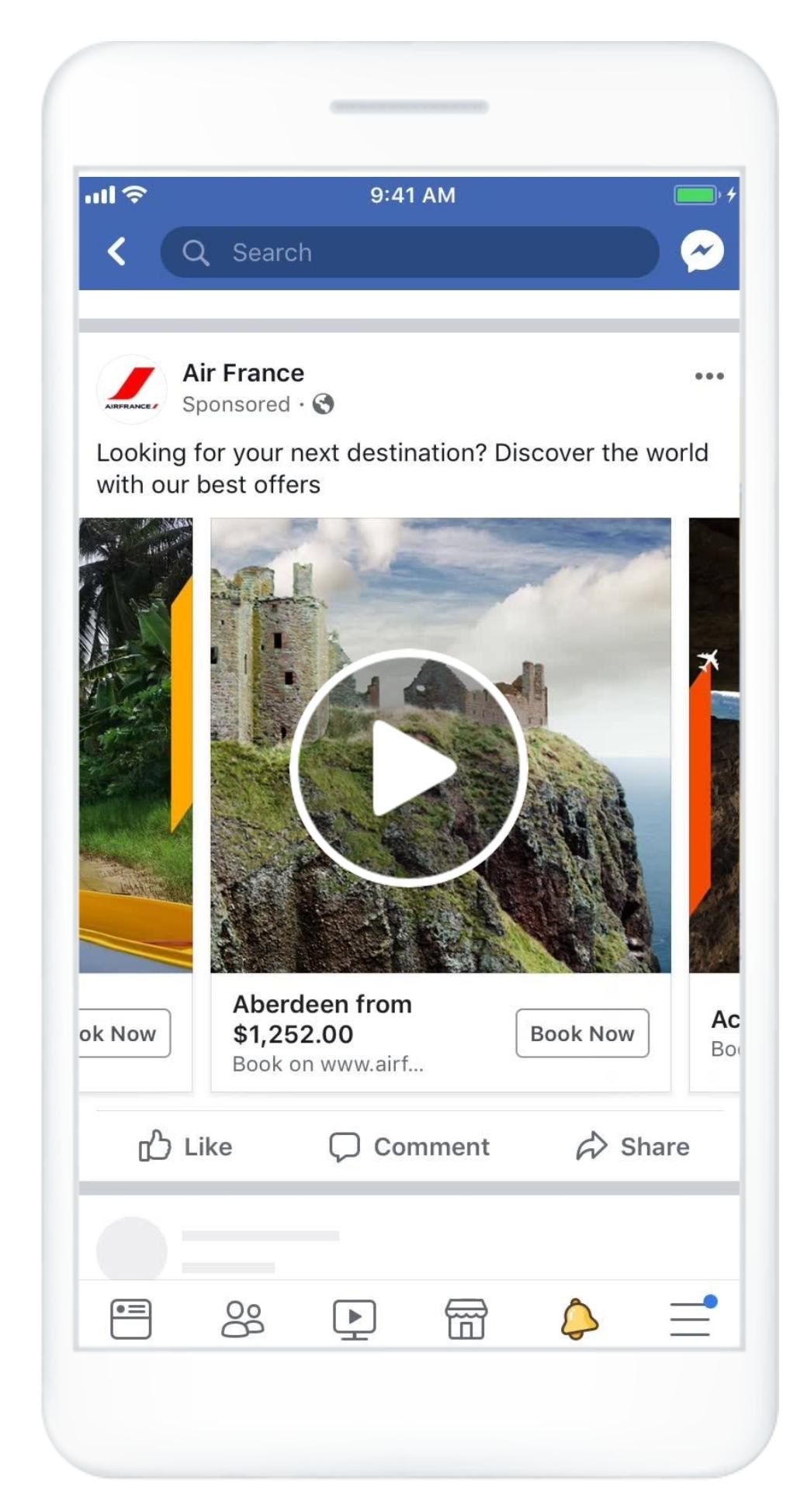Play the Aberdeen castle video
Viewport: 811px width, 1512px height.
click(x=409, y=767)
